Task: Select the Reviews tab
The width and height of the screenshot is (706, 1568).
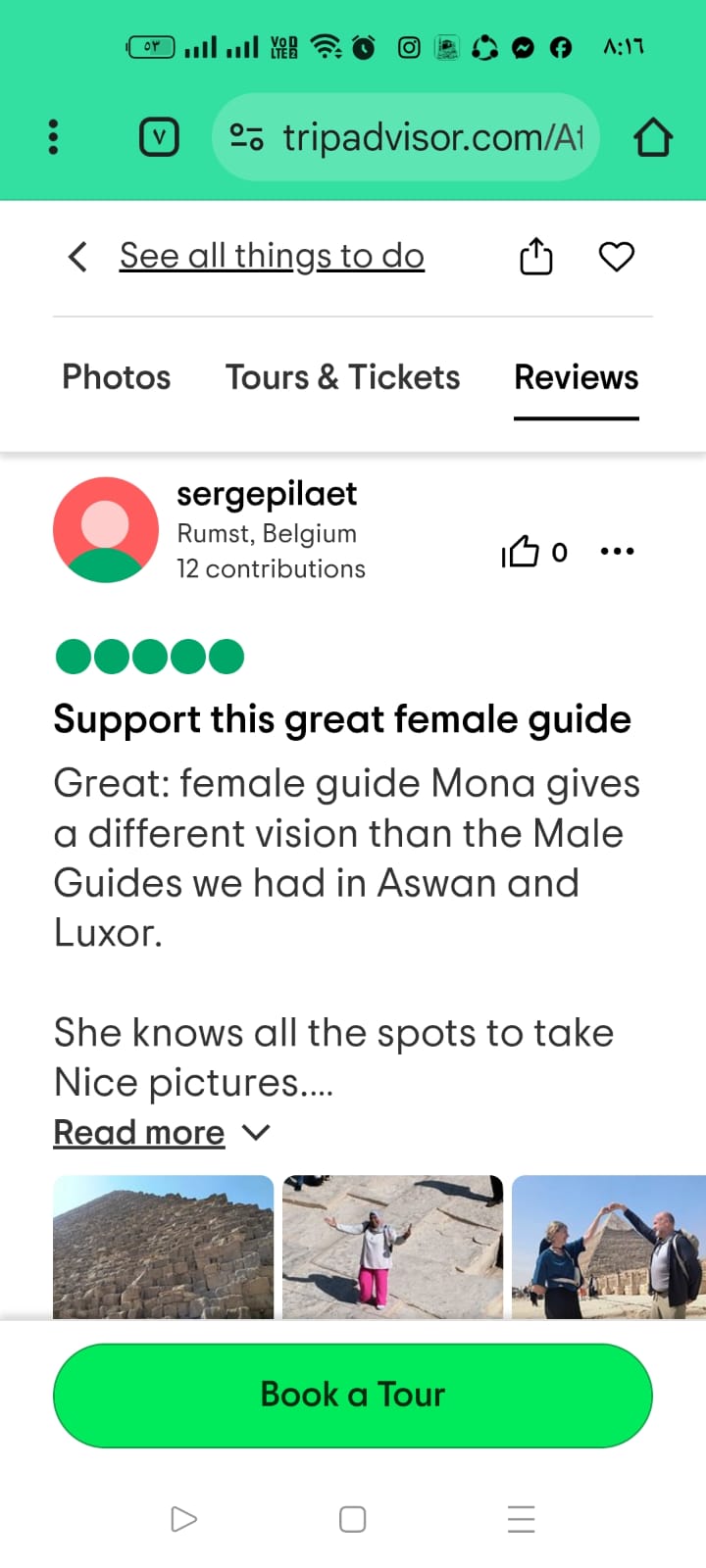Action: tap(577, 377)
